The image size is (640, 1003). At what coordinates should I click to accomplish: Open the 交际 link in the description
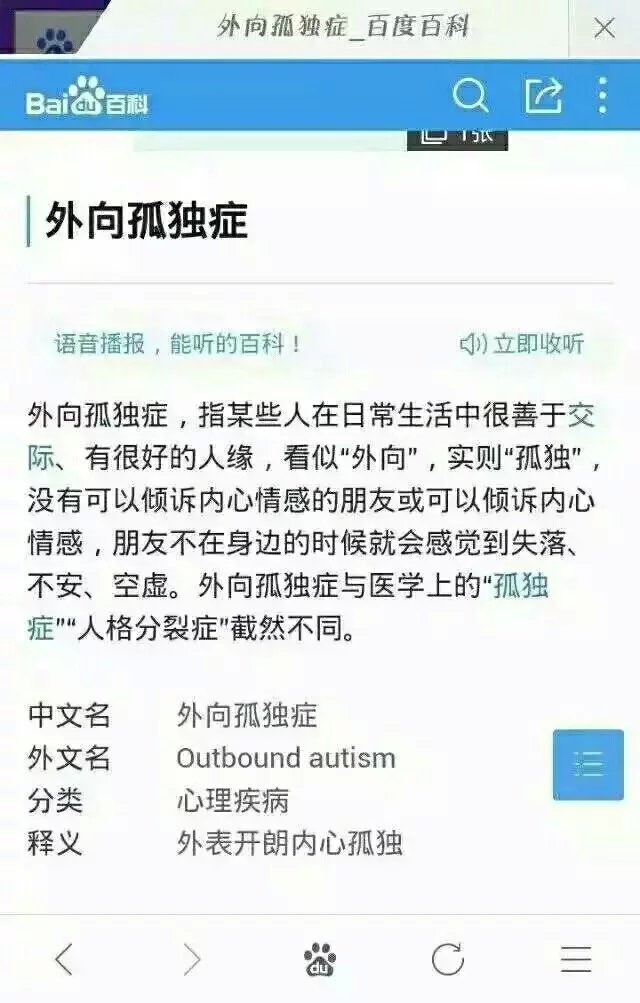(581, 412)
